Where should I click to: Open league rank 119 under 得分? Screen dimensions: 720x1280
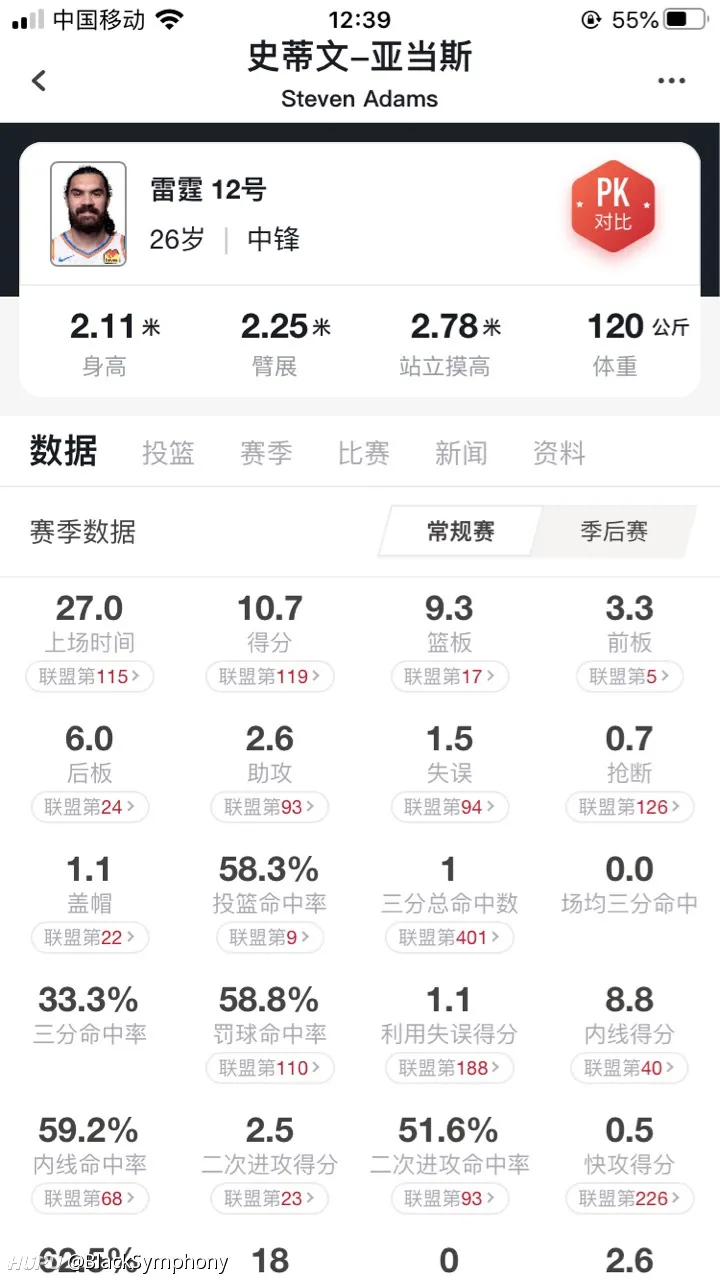(x=270, y=677)
